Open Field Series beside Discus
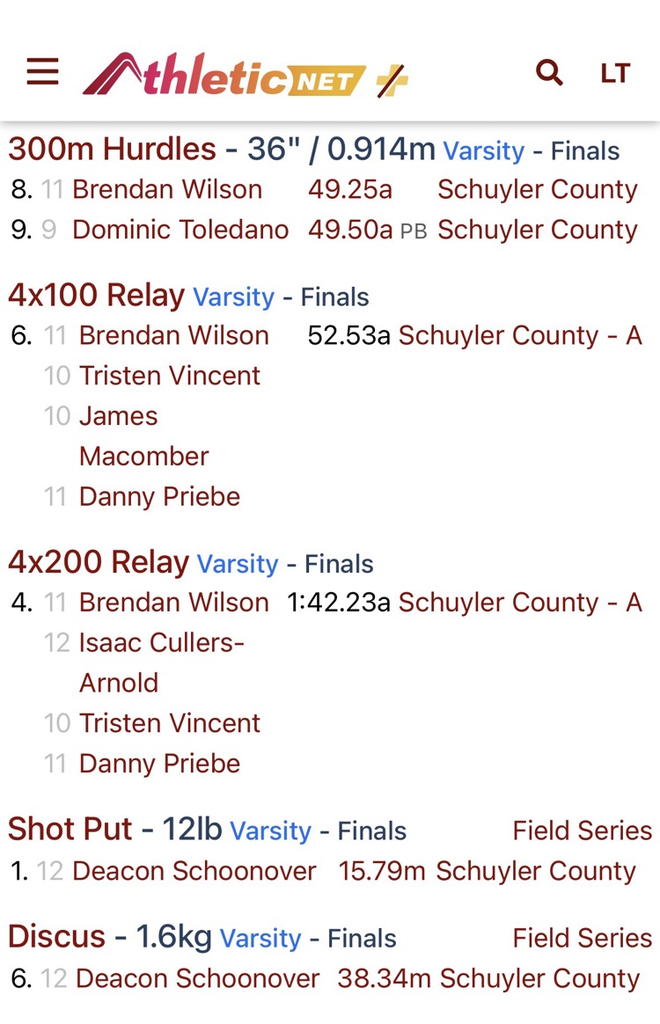Image resolution: width=660 pixels, height=1024 pixels. pyautogui.click(x=582, y=937)
